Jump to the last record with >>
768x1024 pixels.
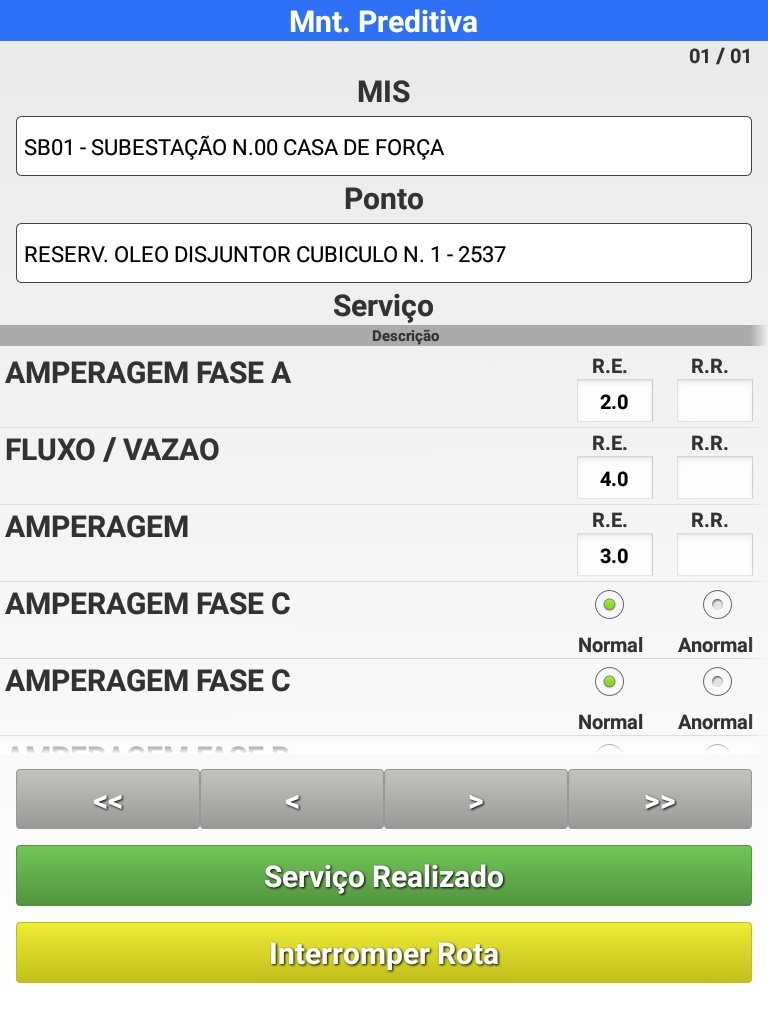(x=660, y=800)
